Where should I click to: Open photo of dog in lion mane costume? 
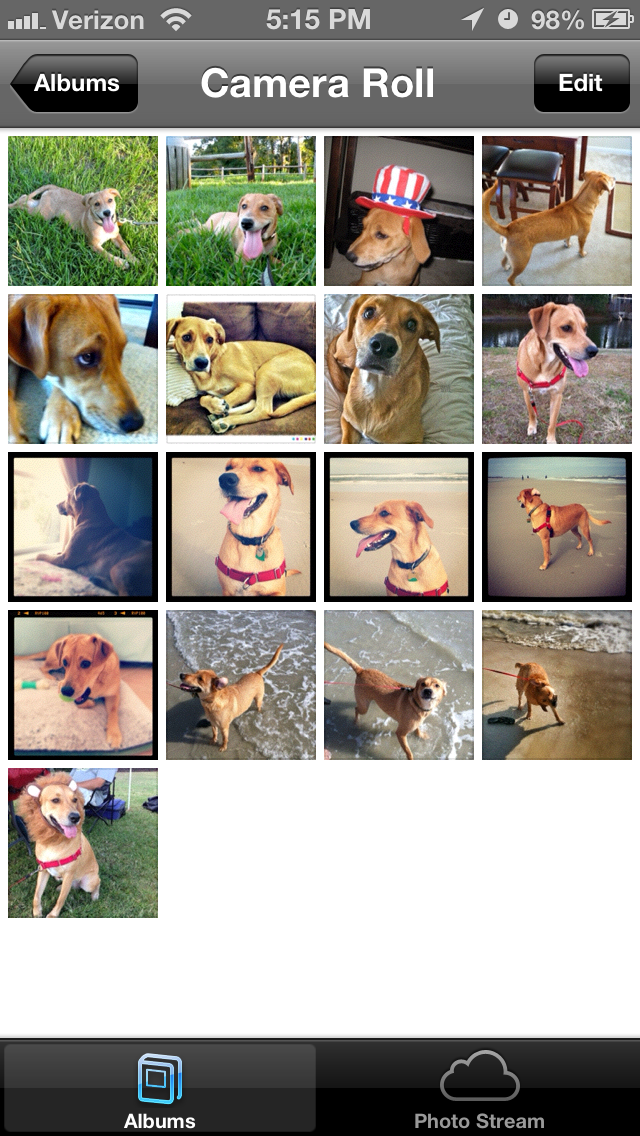pyautogui.click(x=83, y=843)
